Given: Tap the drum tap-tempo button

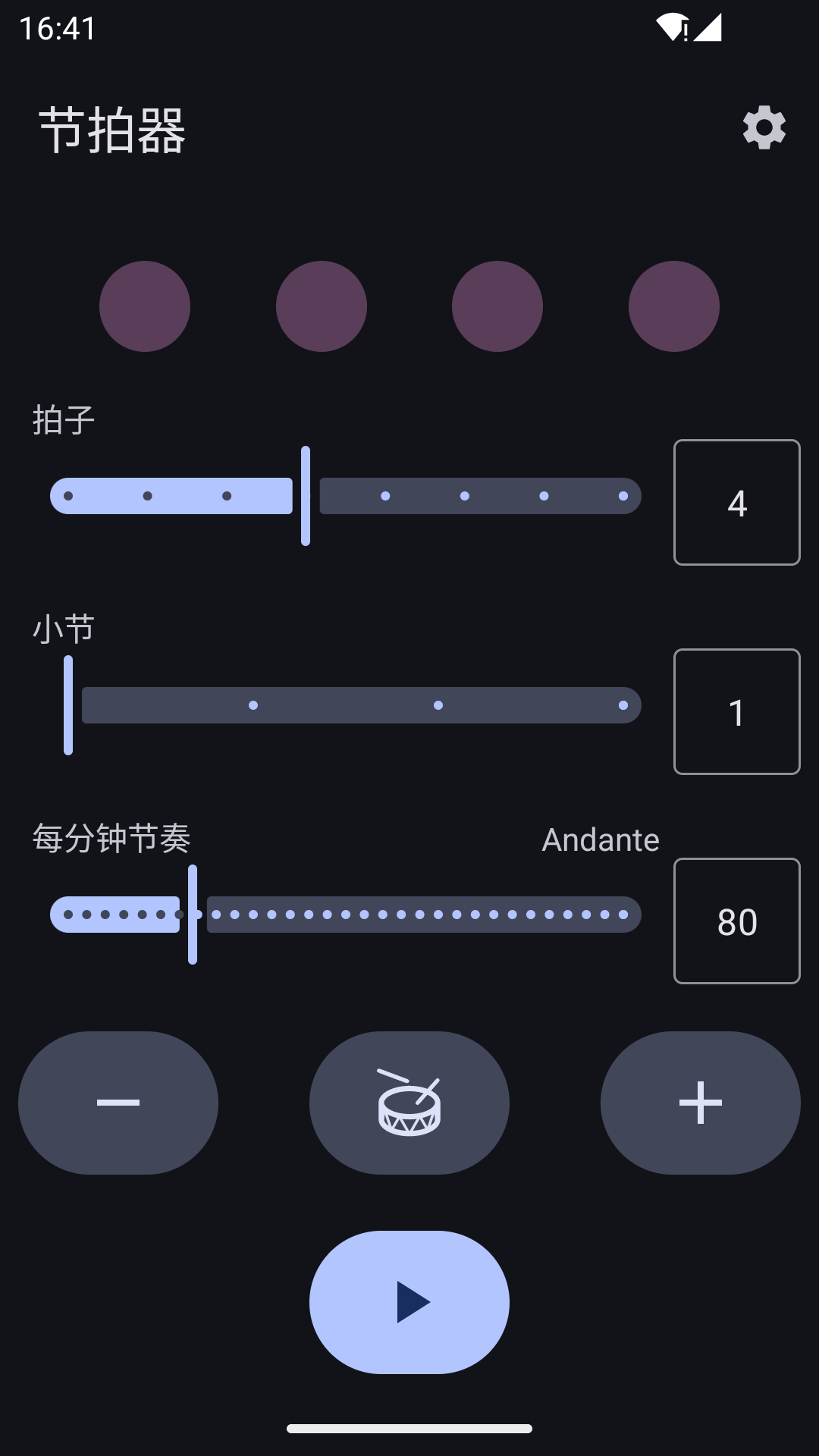Looking at the screenshot, I should click(409, 1103).
